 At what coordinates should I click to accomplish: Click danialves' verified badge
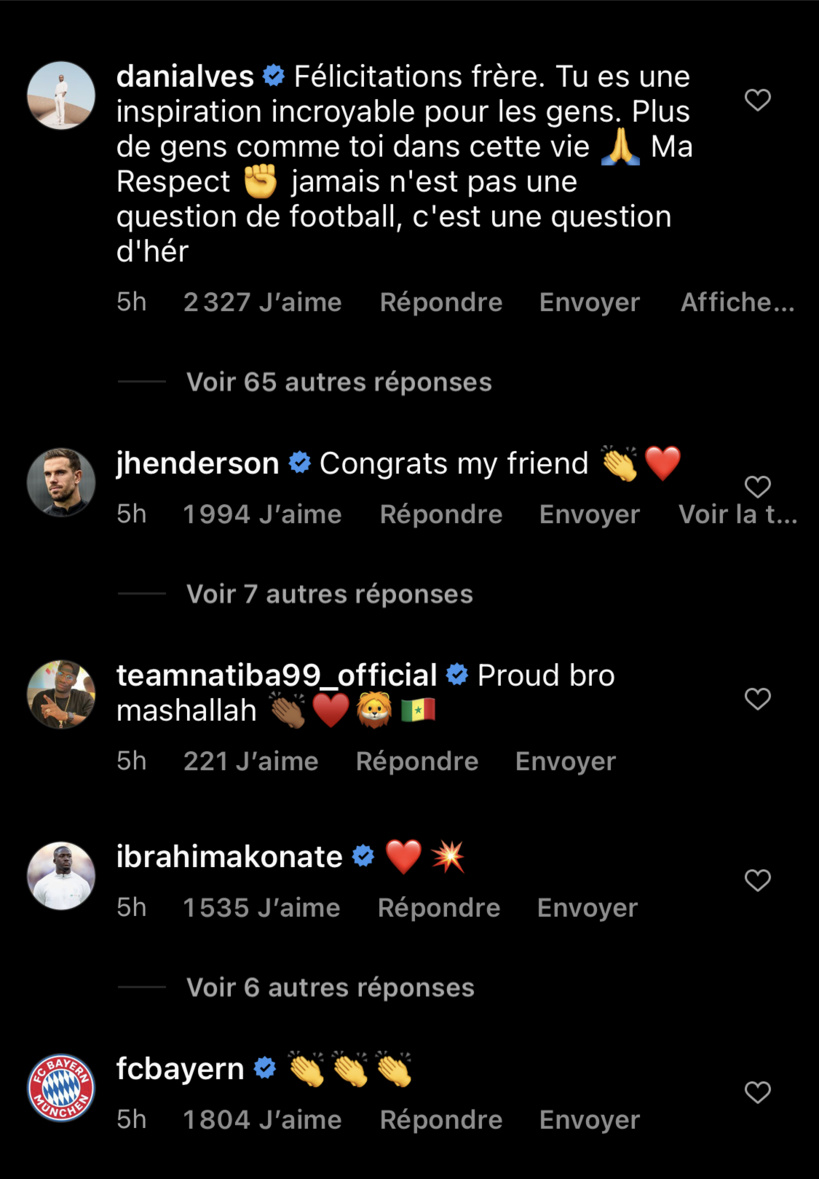click(272, 75)
